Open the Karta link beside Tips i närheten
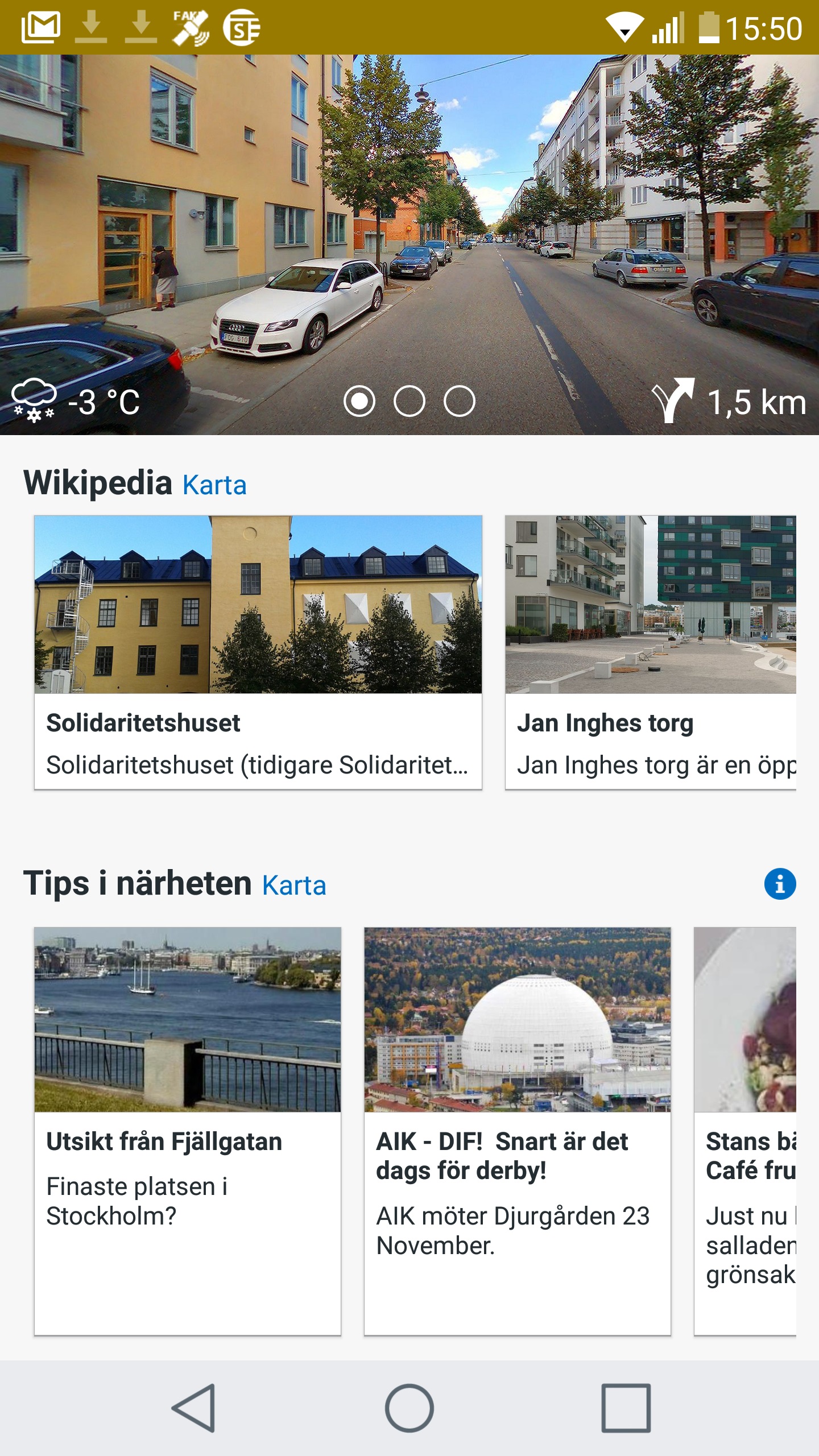 pos(294,886)
